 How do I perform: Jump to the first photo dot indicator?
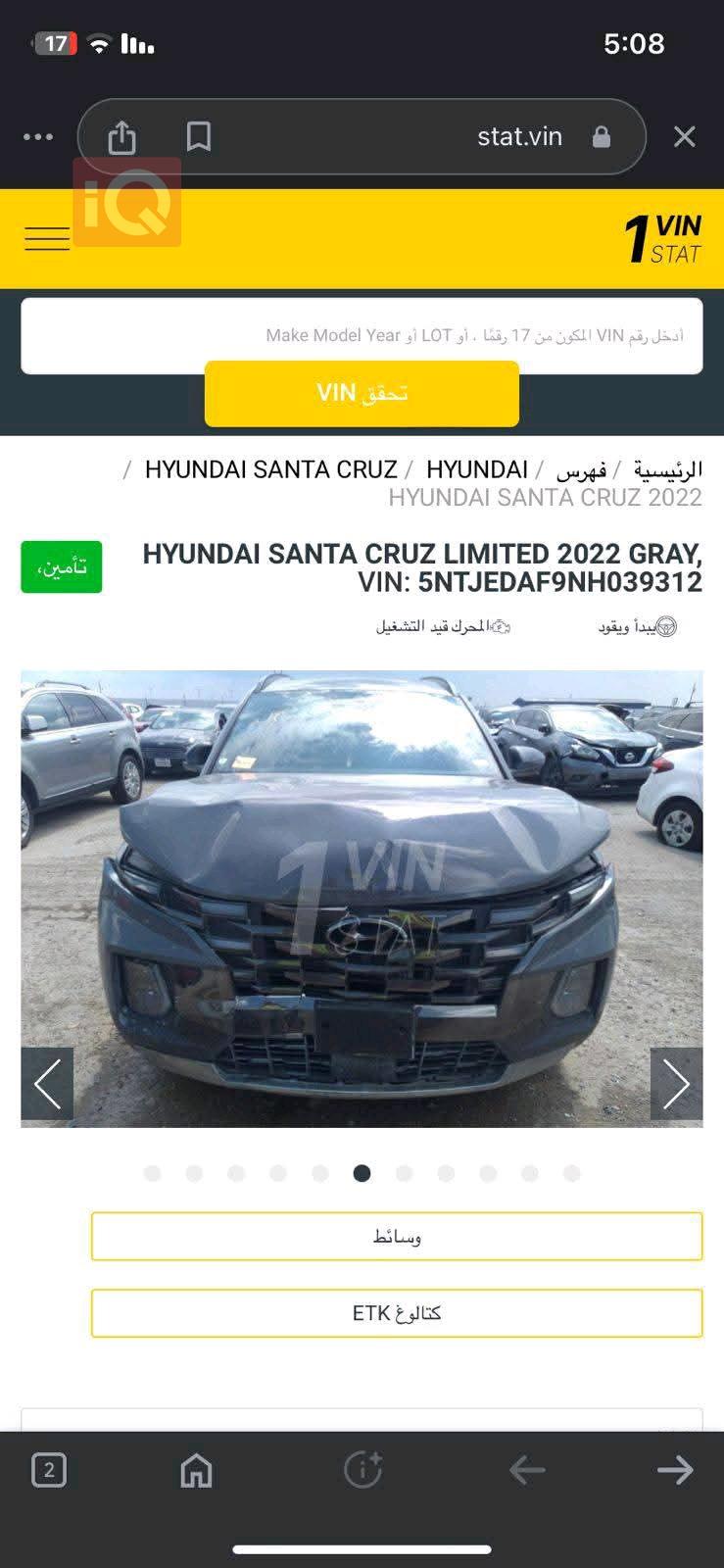click(152, 1173)
